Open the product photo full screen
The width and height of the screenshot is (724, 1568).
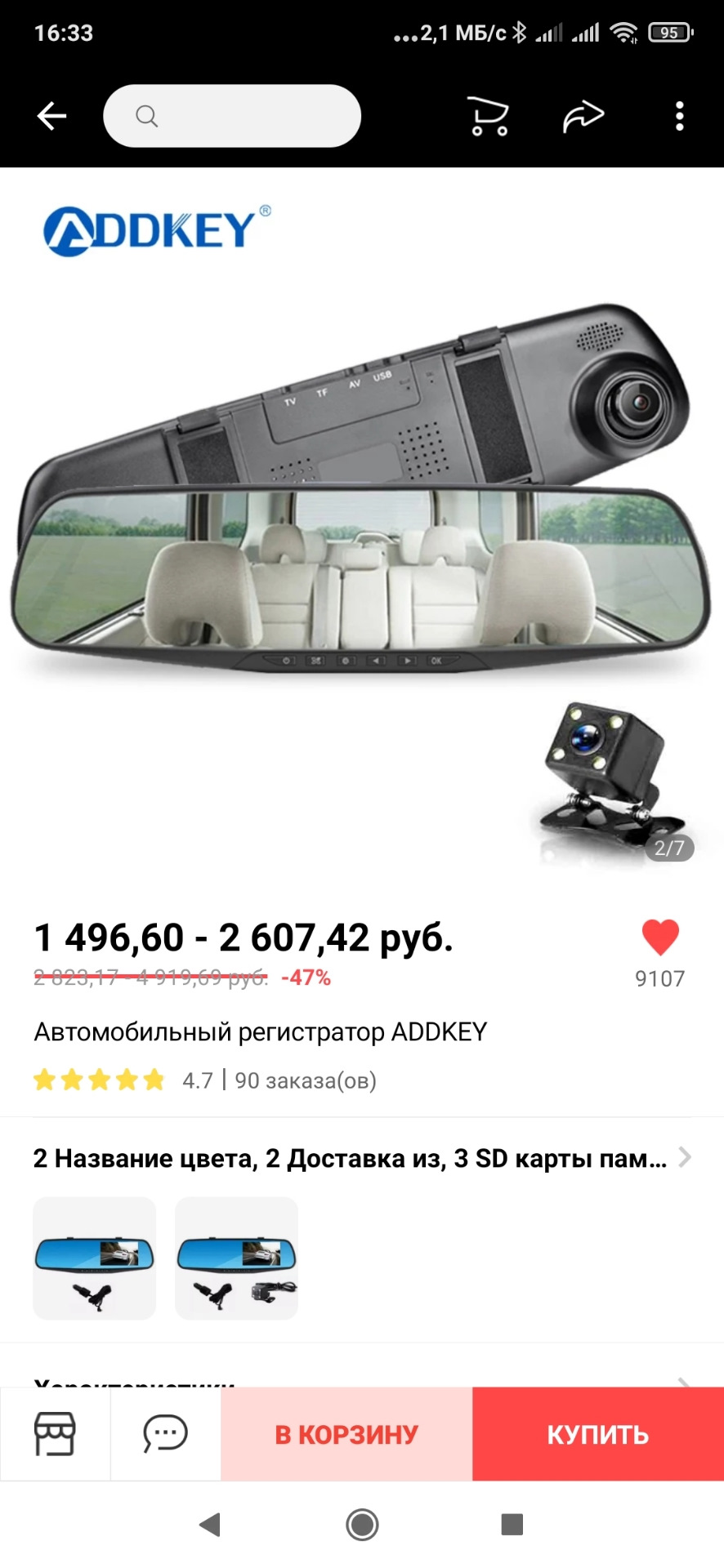coord(362,523)
